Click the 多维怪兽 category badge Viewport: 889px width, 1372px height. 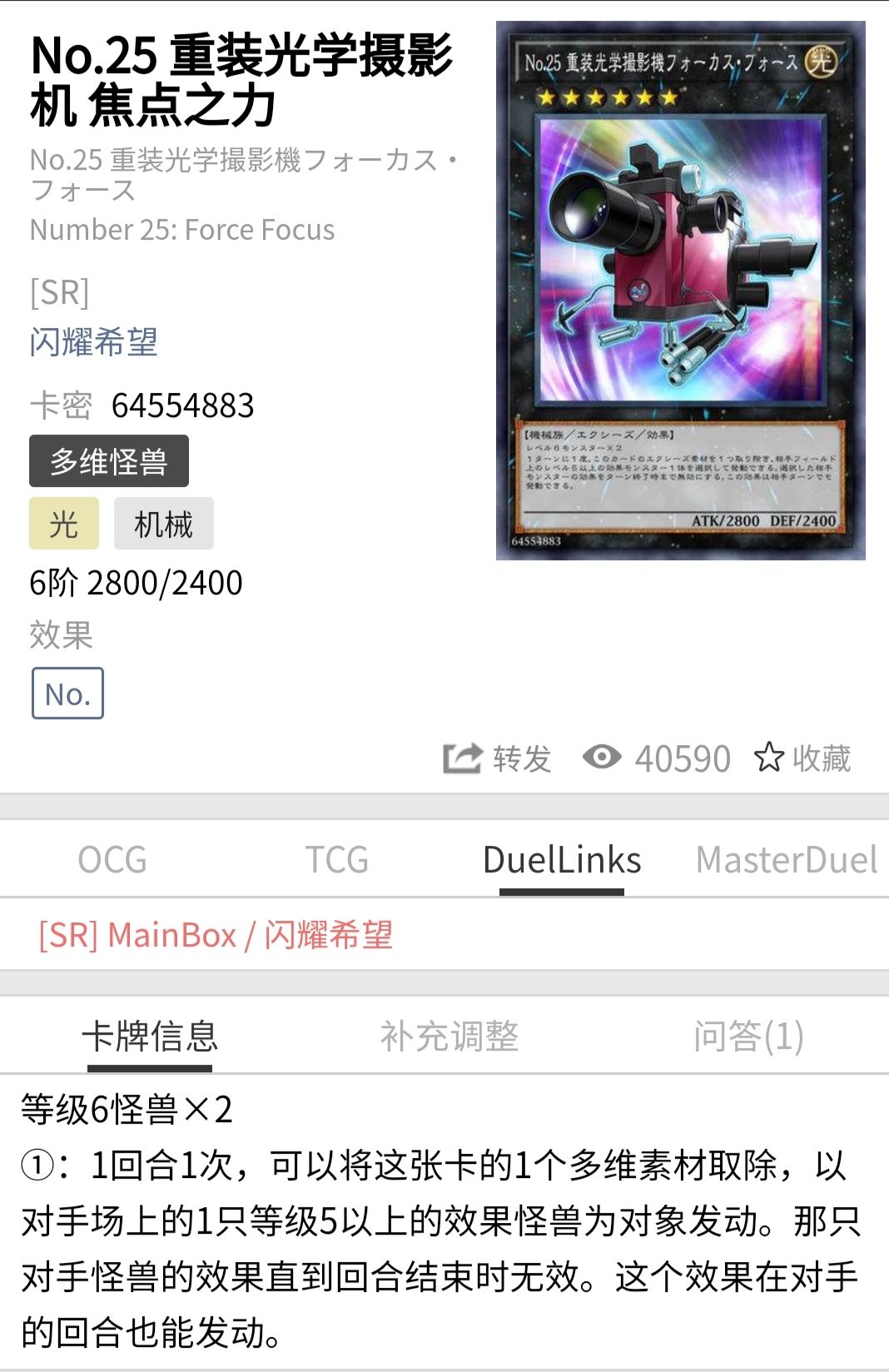pos(109,460)
